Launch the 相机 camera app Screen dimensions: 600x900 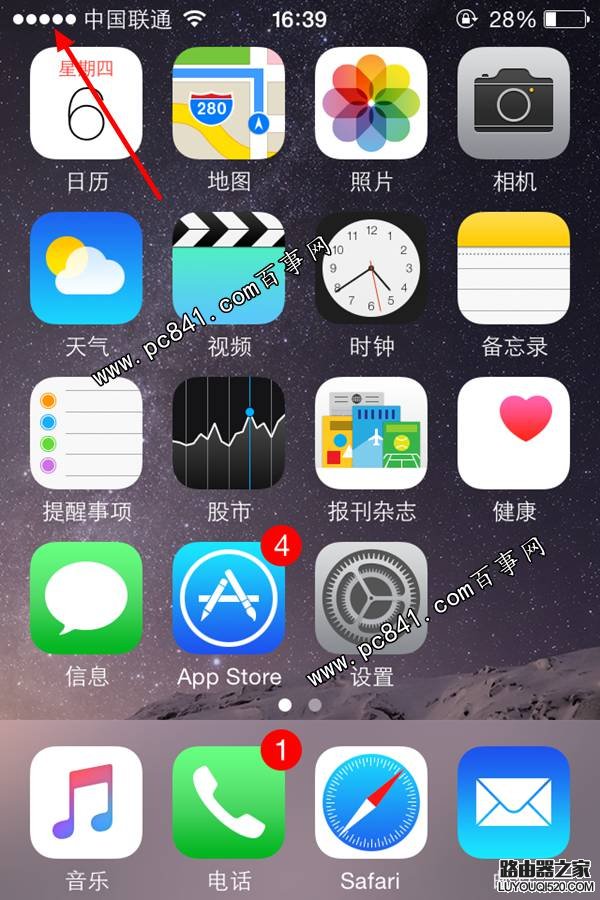(x=514, y=103)
